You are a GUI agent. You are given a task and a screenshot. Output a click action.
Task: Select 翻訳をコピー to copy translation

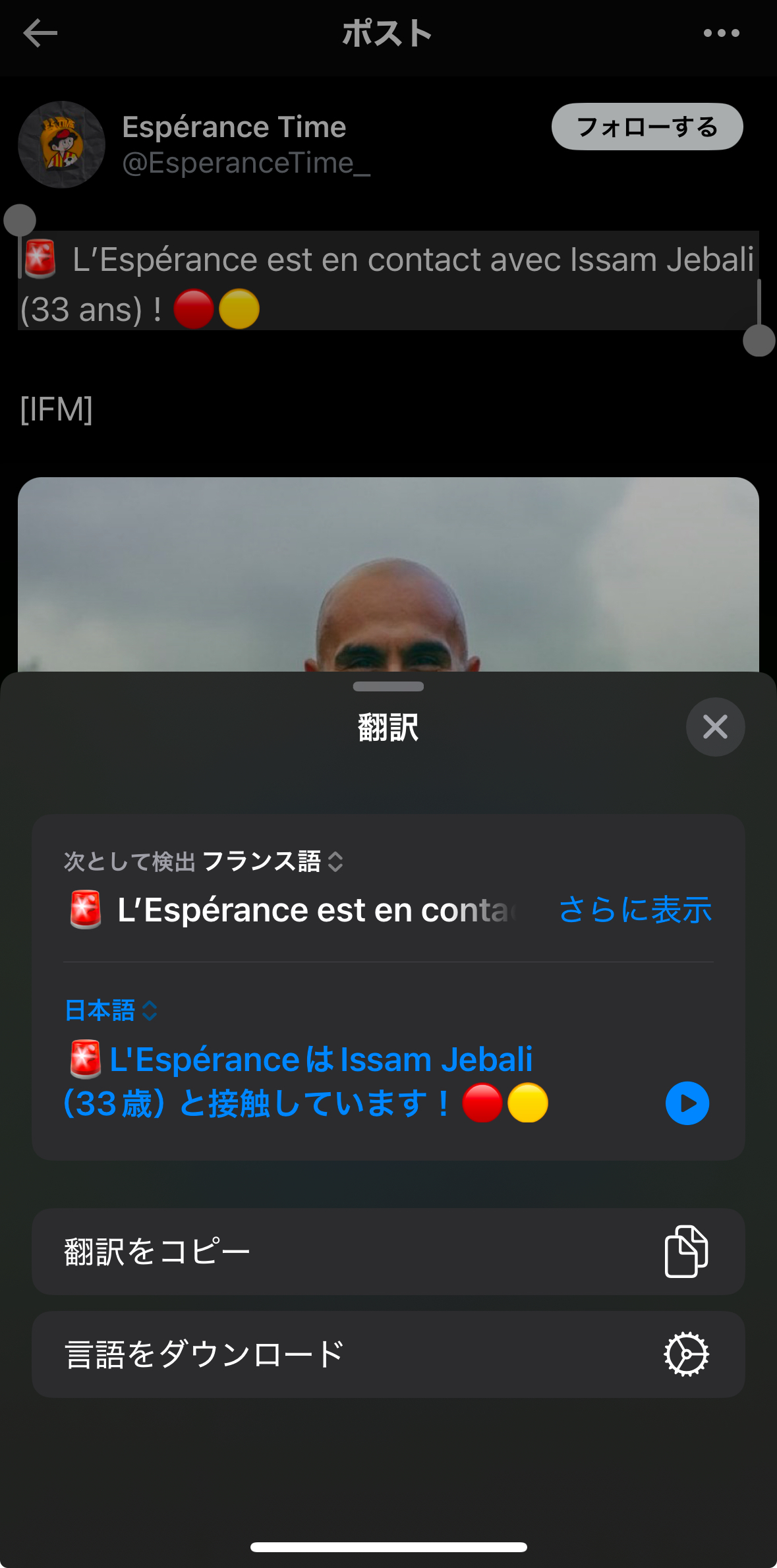[x=388, y=1252]
